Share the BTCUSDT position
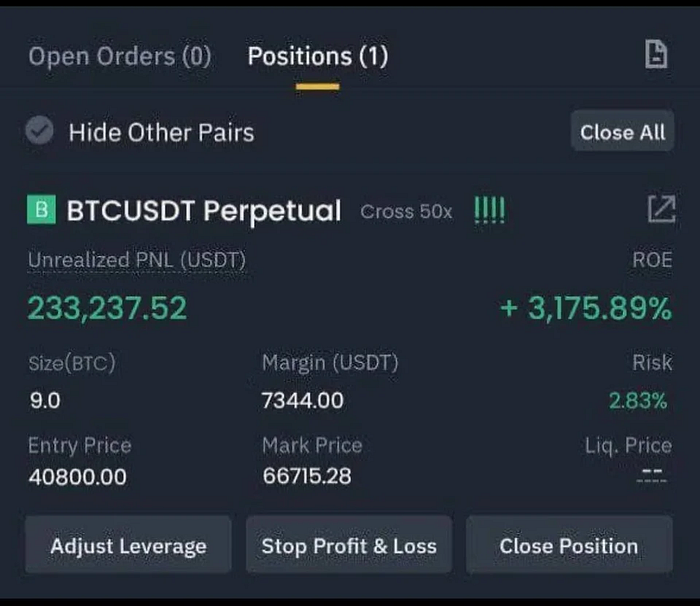The image size is (700, 606). point(661,209)
